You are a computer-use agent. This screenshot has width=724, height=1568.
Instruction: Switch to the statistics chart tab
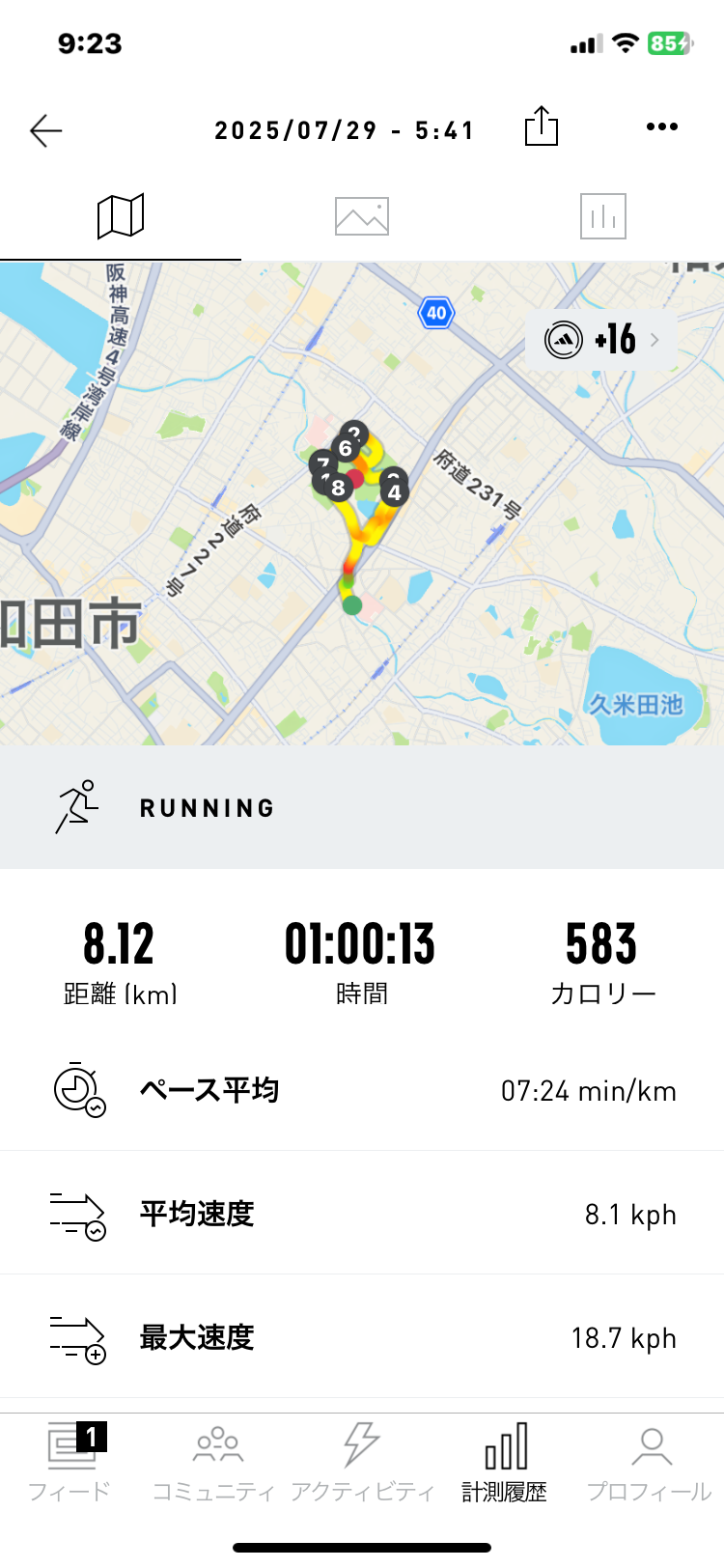603,216
